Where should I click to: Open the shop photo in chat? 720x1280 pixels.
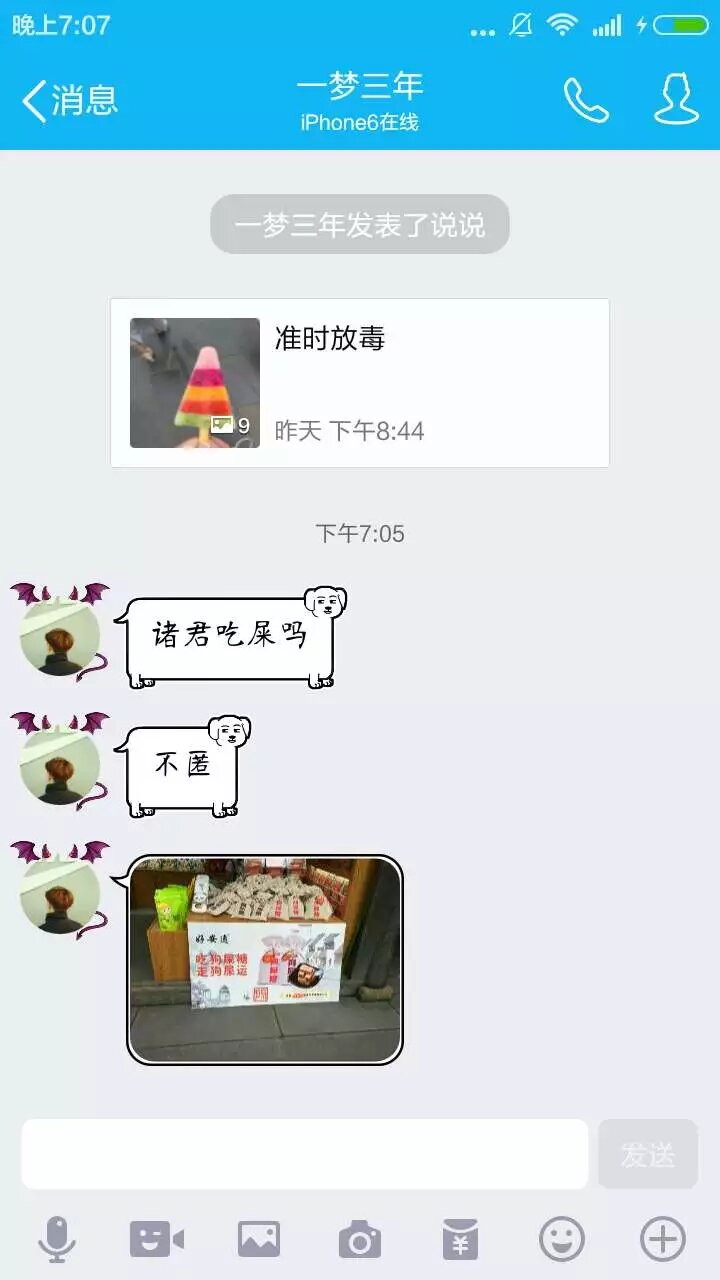(x=265, y=960)
